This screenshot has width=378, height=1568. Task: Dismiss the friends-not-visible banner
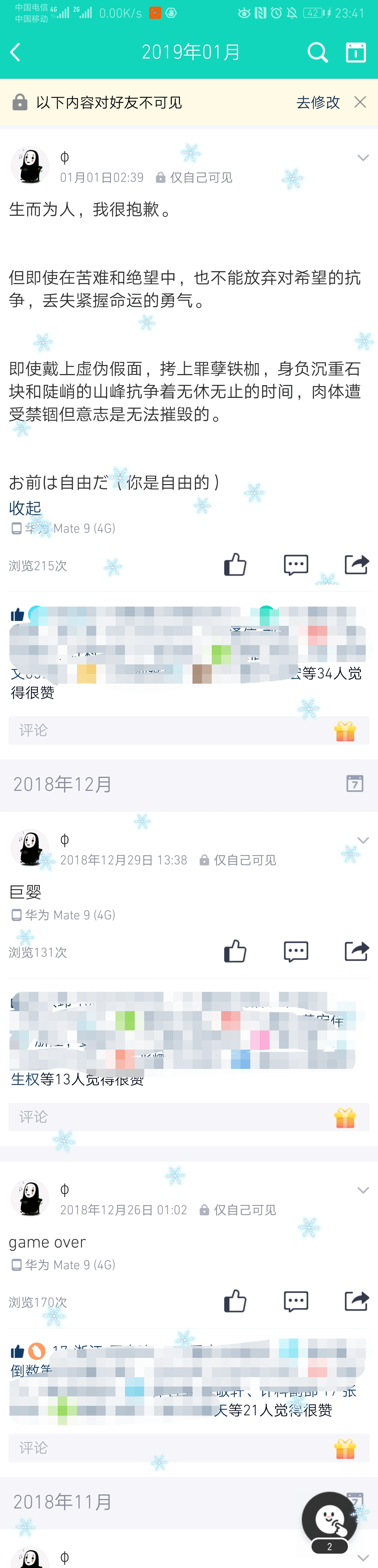pos(360,102)
